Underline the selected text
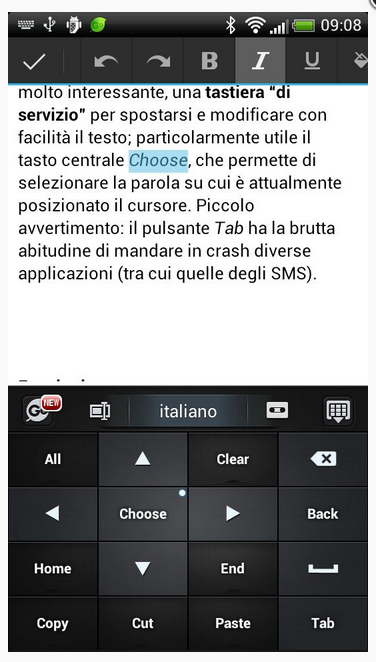Viewport: 376px width, 662px height. (x=312, y=62)
